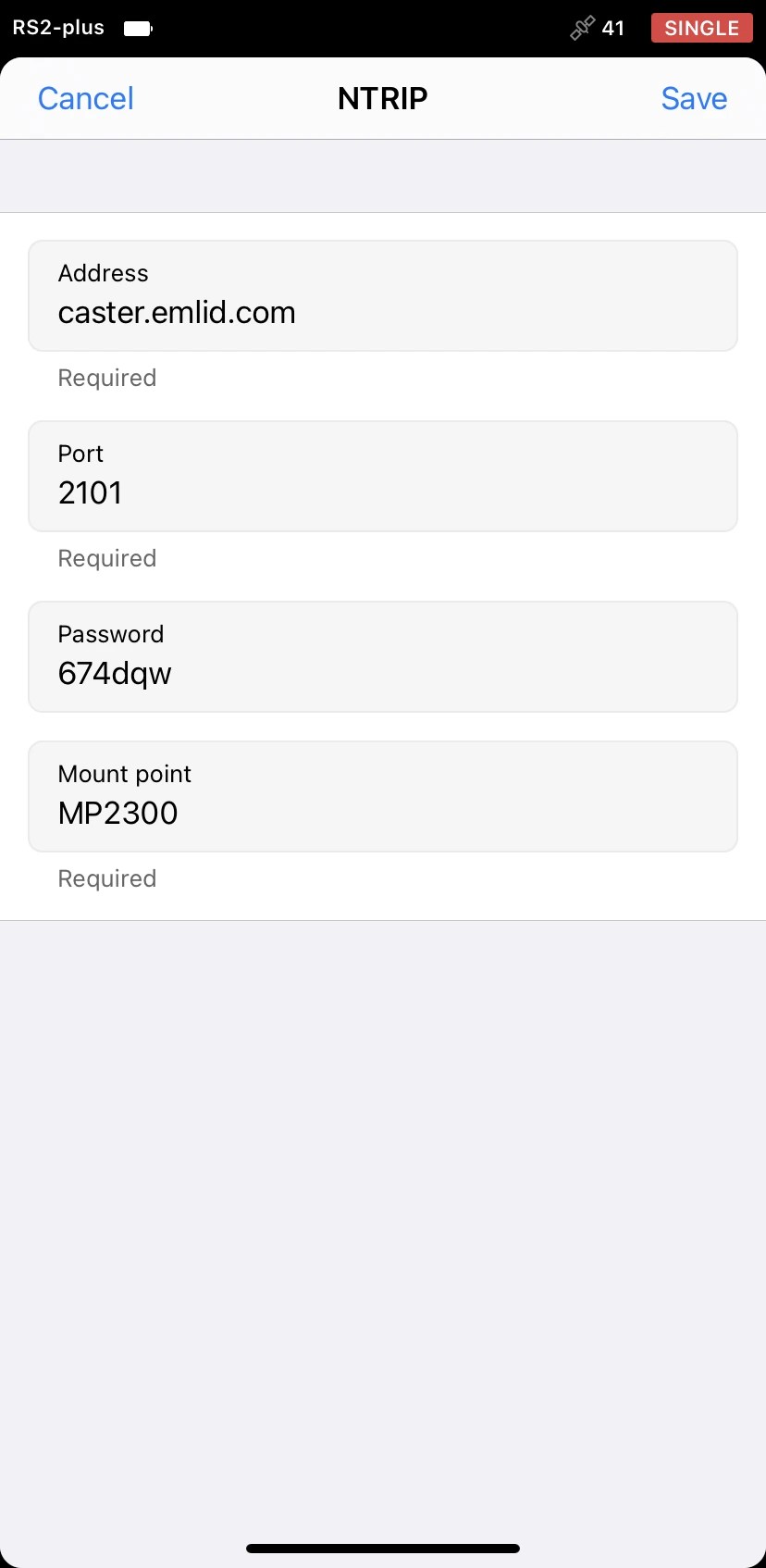Tap the home indicator bar
766x1568 pixels.
(382, 1548)
